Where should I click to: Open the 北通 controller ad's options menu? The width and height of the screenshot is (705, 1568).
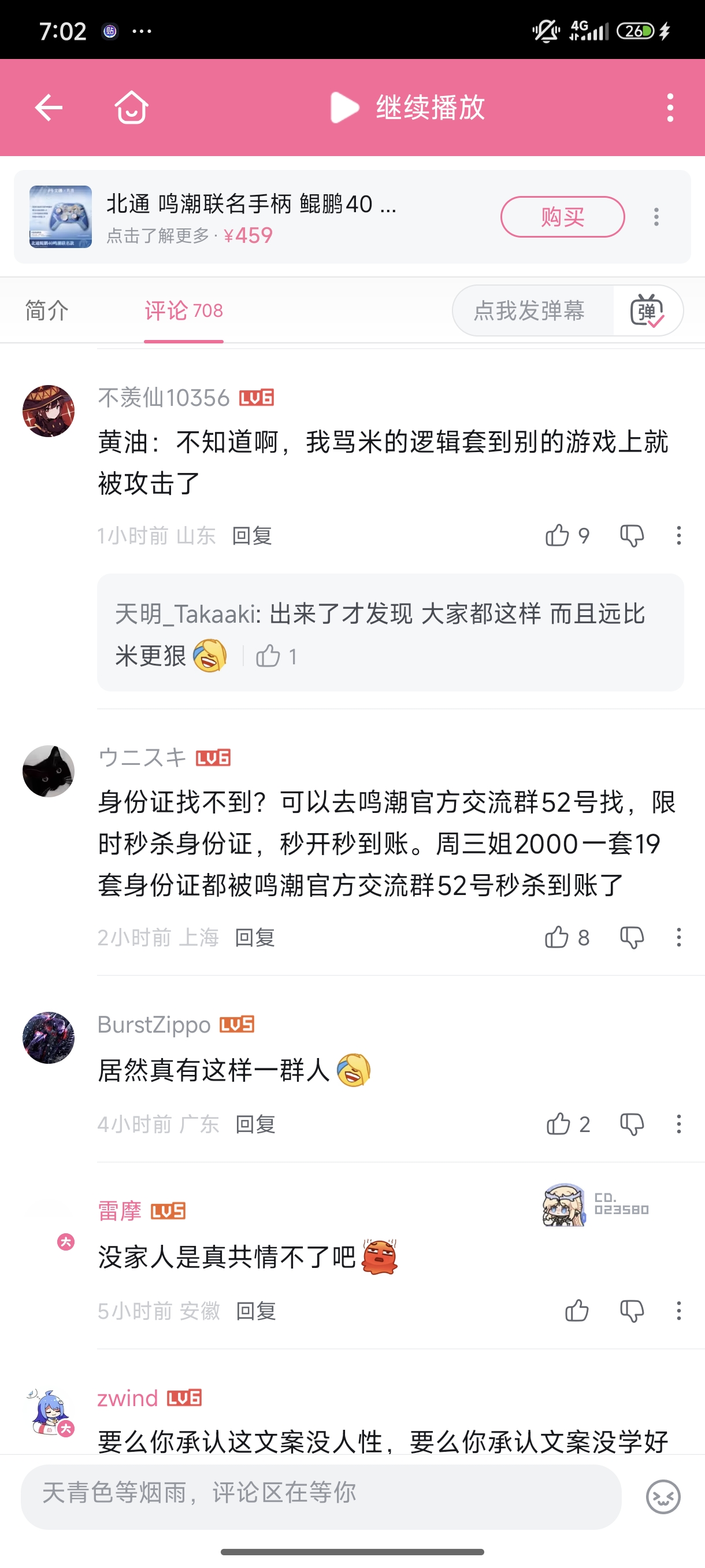point(656,217)
